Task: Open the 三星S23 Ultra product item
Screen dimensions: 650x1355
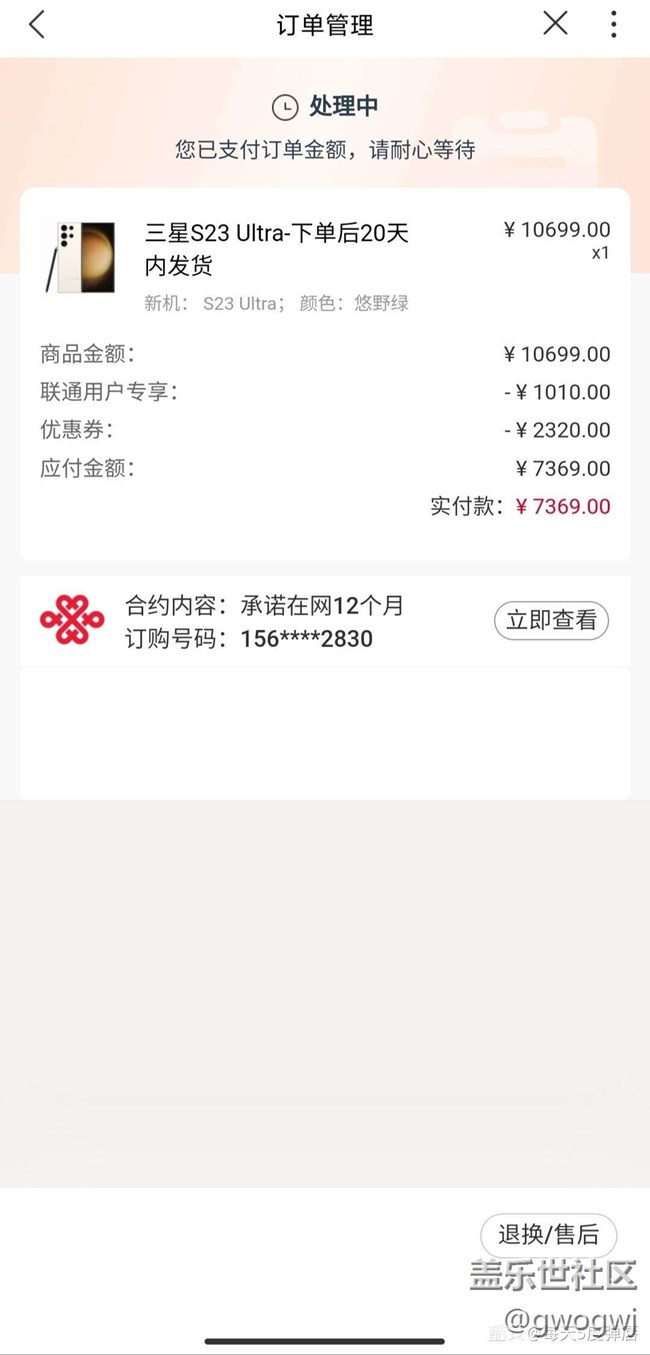Action: point(277,249)
